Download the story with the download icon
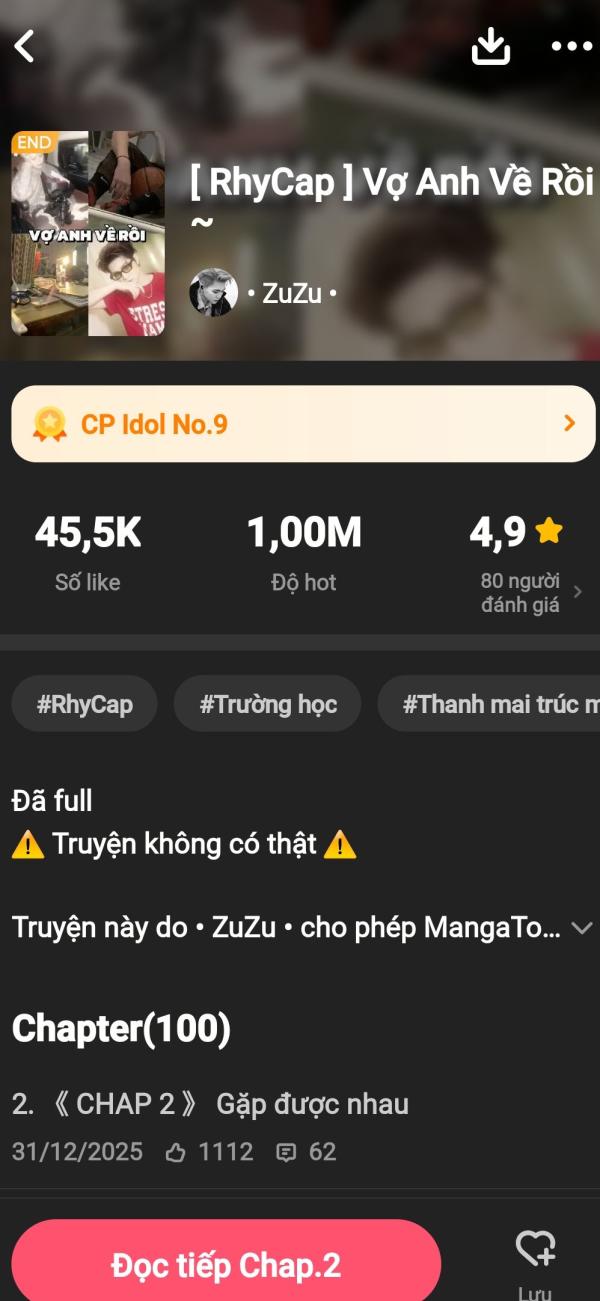Viewport: 600px width, 1301px height. coord(491,46)
